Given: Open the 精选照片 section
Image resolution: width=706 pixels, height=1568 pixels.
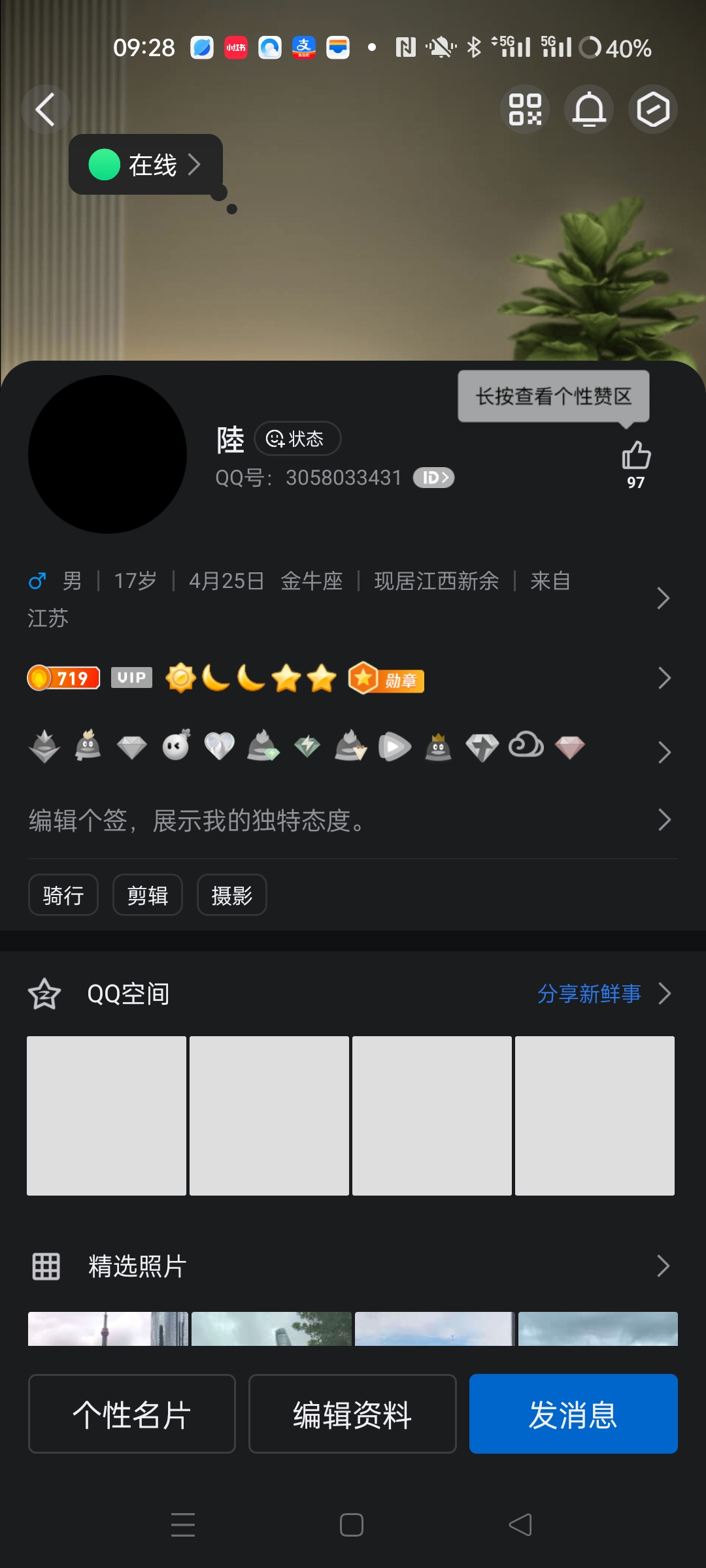Looking at the screenshot, I should [350, 1266].
